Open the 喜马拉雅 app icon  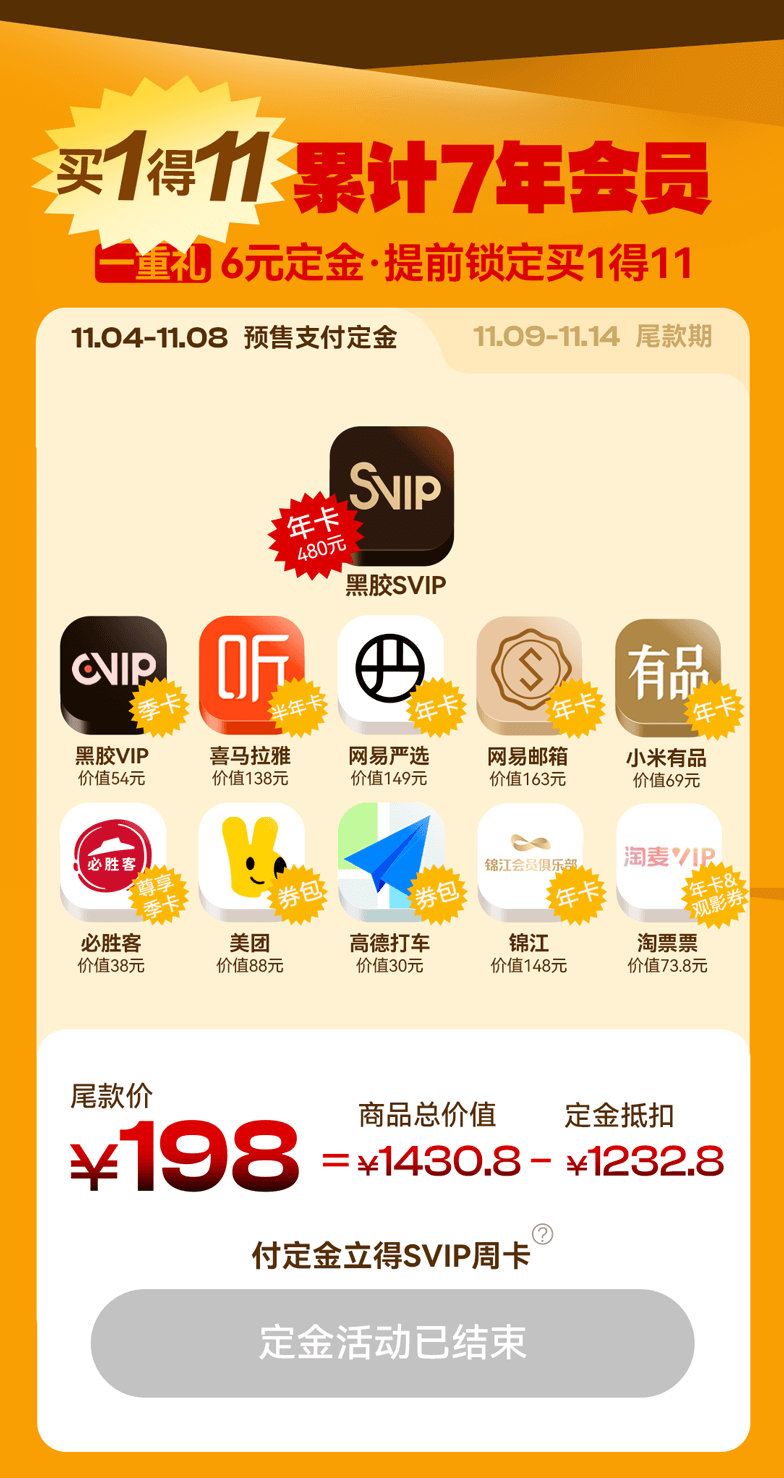pyautogui.click(x=252, y=672)
